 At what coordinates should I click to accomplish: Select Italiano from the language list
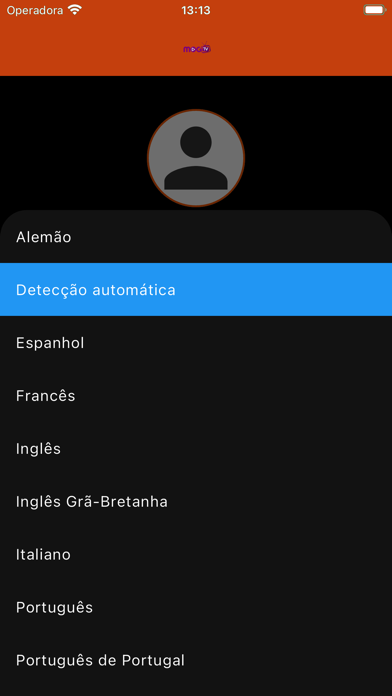[196, 554]
